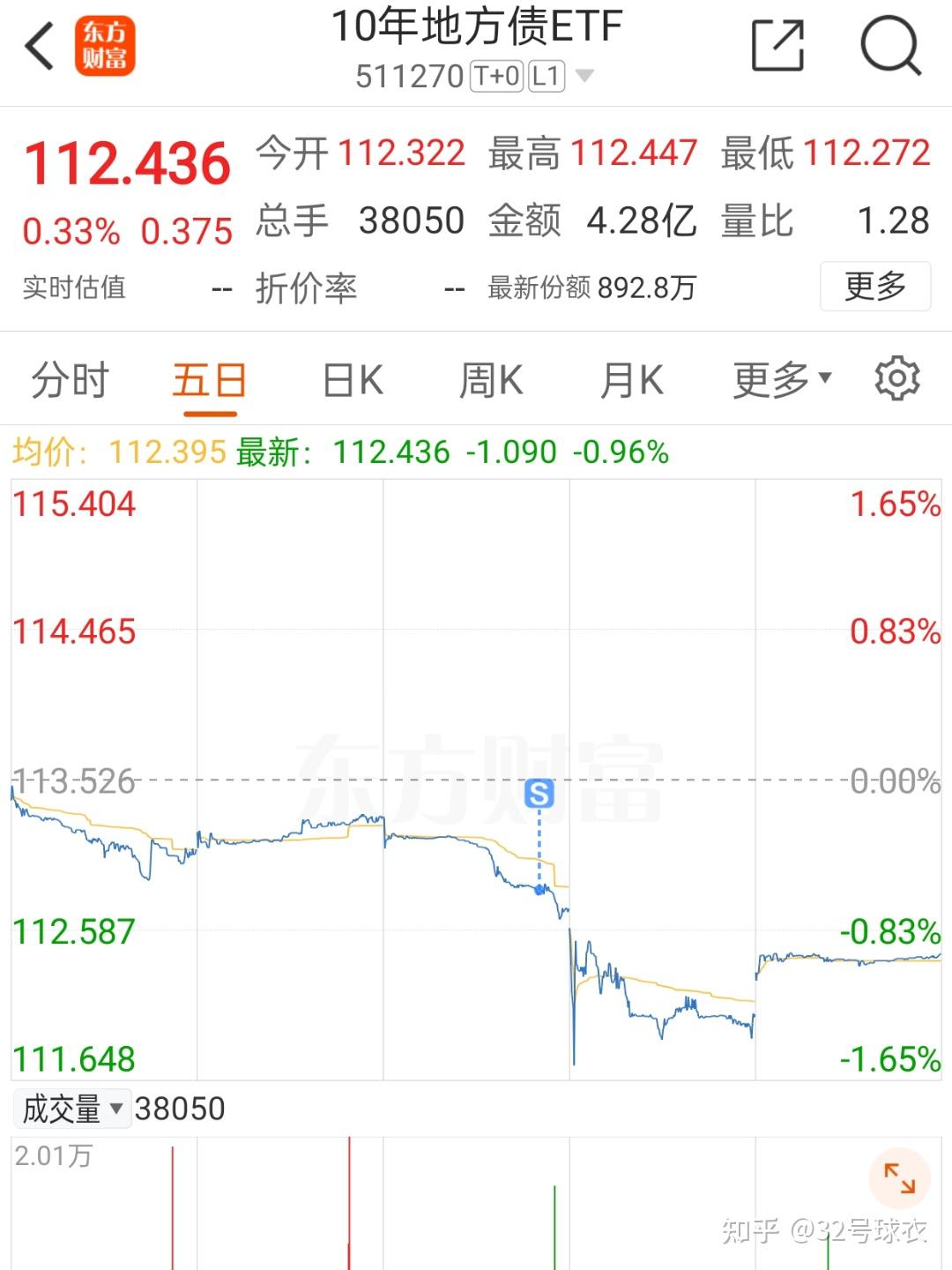The height and width of the screenshot is (1270, 952).
Task: Toggle to the 分时 intraday view
Action: [x=68, y=379]
